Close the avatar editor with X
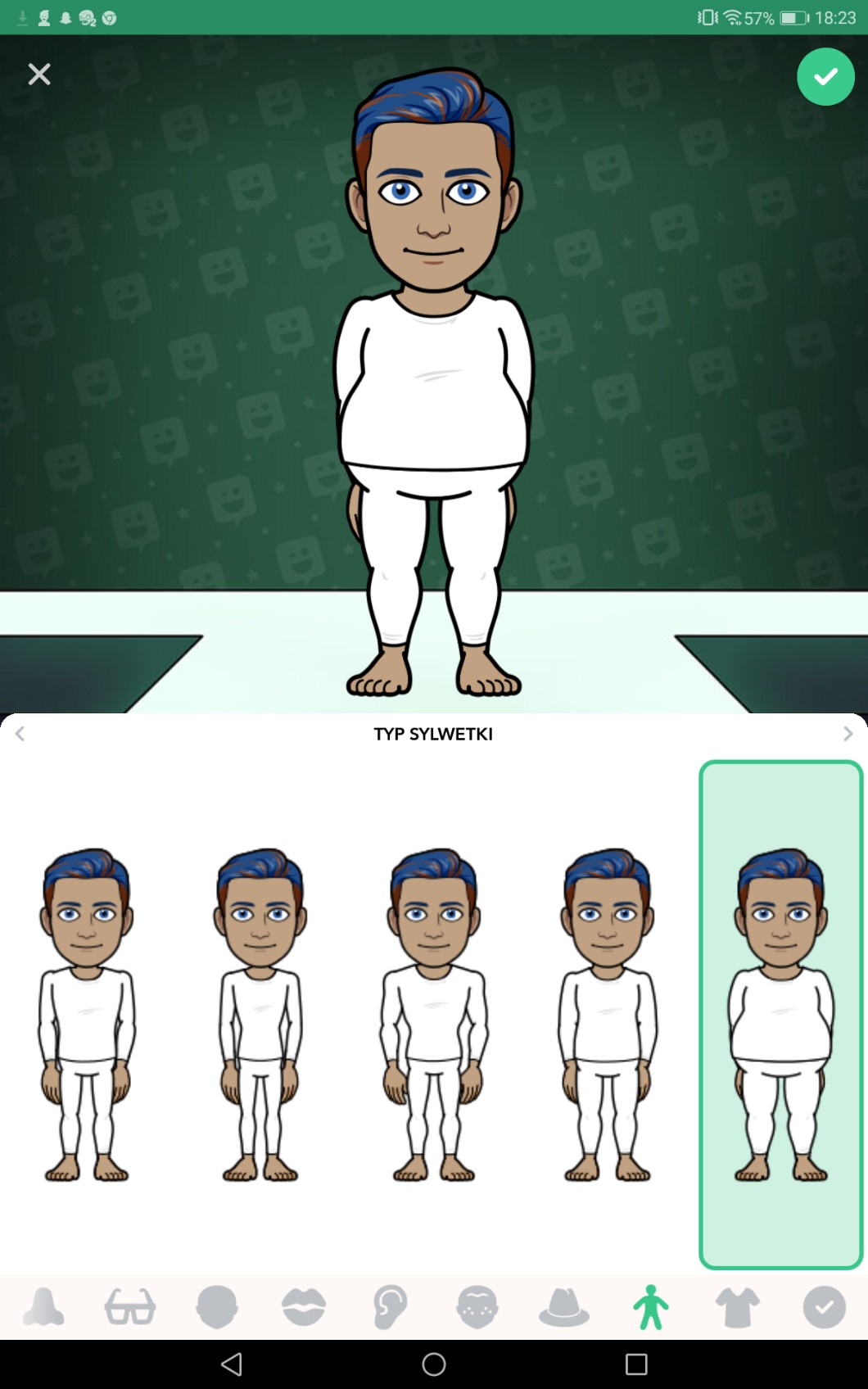This screenshot has height=1389, width=868. point(38,75)
